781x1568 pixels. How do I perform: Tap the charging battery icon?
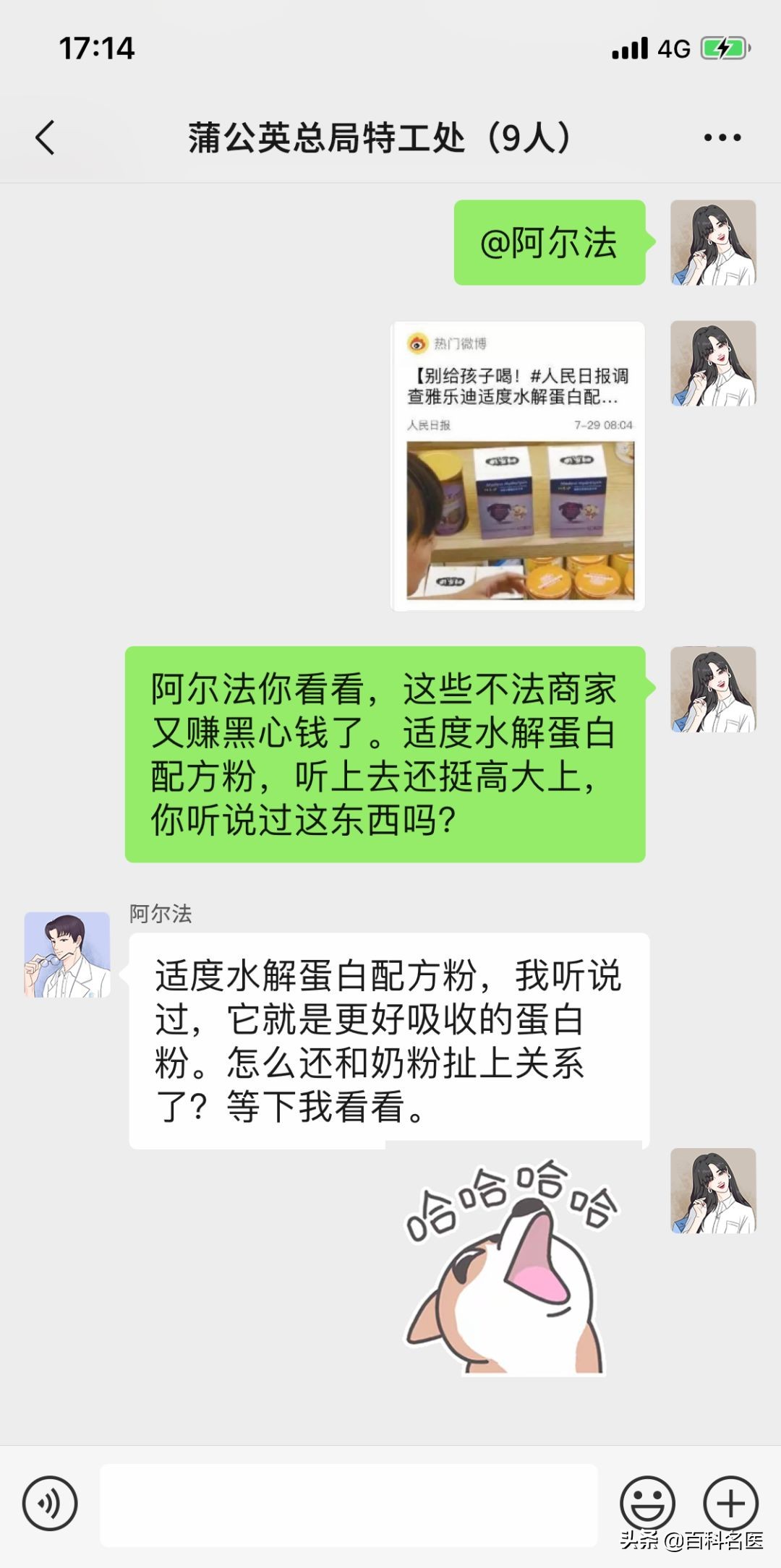(723, 47)
